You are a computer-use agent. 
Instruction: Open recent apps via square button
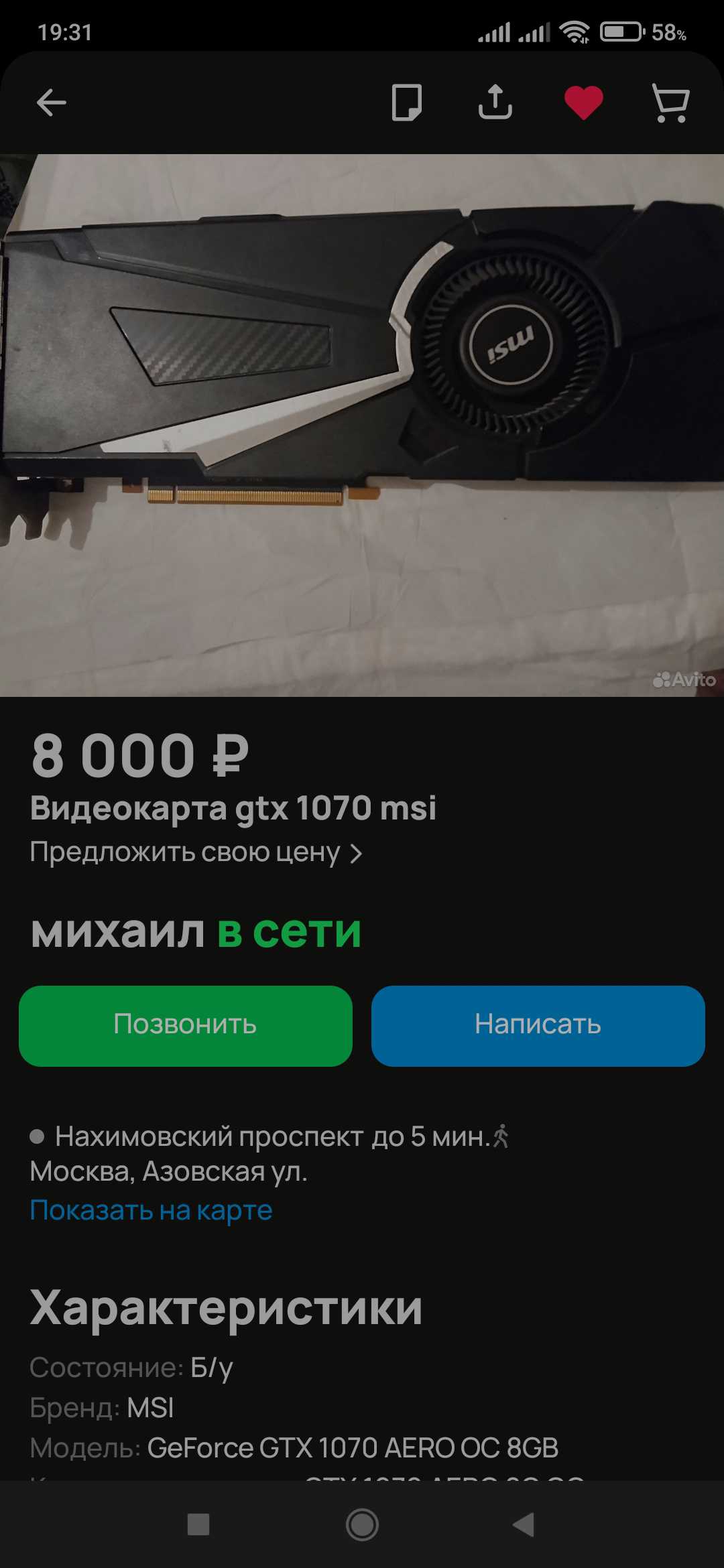(198, 1524)
